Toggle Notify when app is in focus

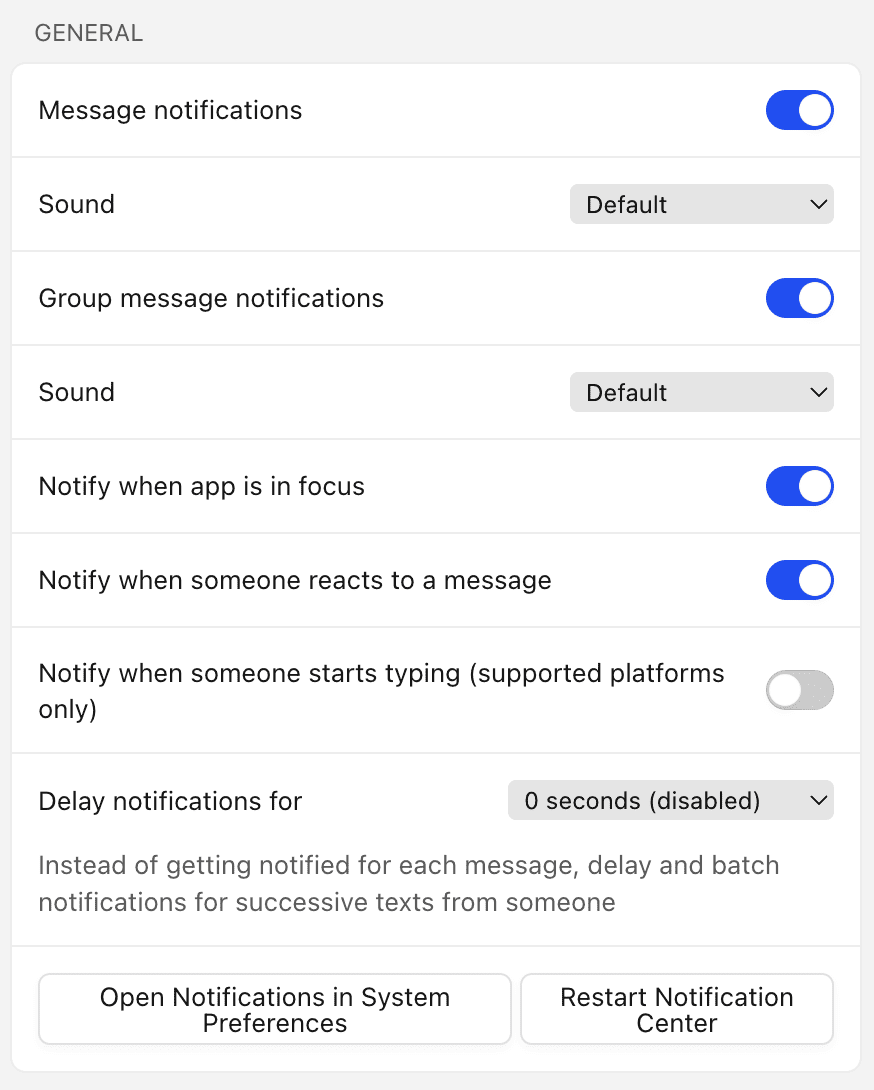point(799,486)
